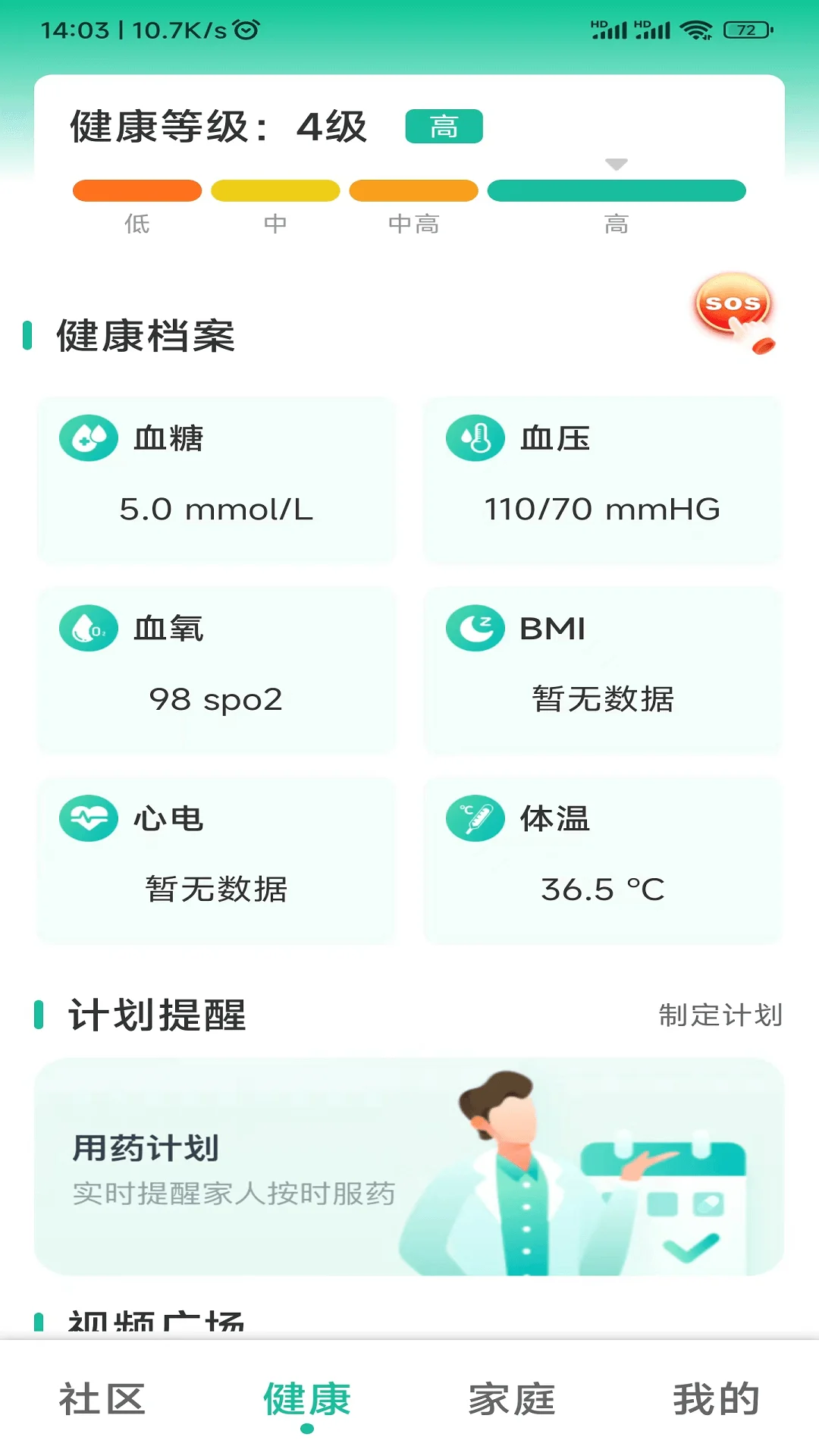Open the 用药计划 reminder card

coord(409,1168)
